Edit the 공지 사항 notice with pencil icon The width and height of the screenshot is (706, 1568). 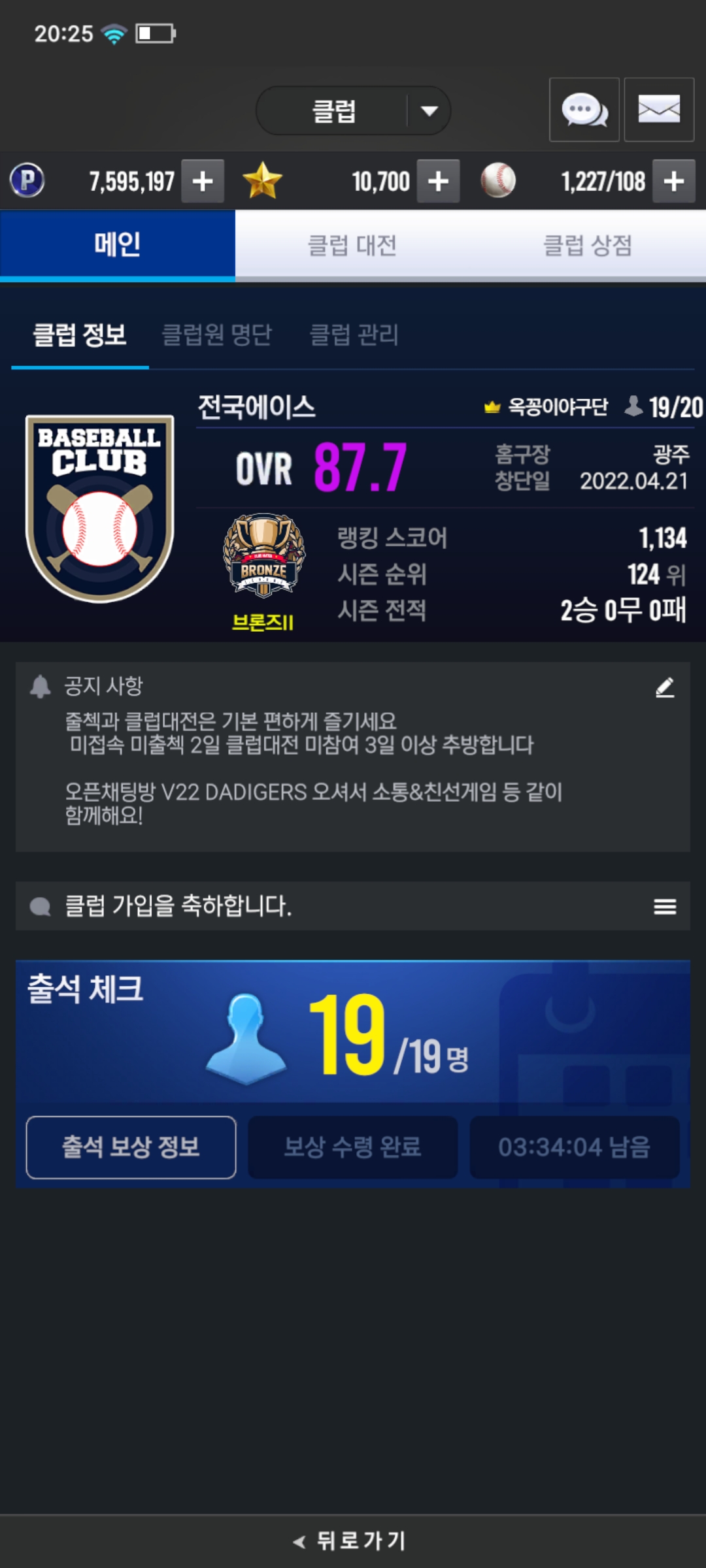[665, 687]
